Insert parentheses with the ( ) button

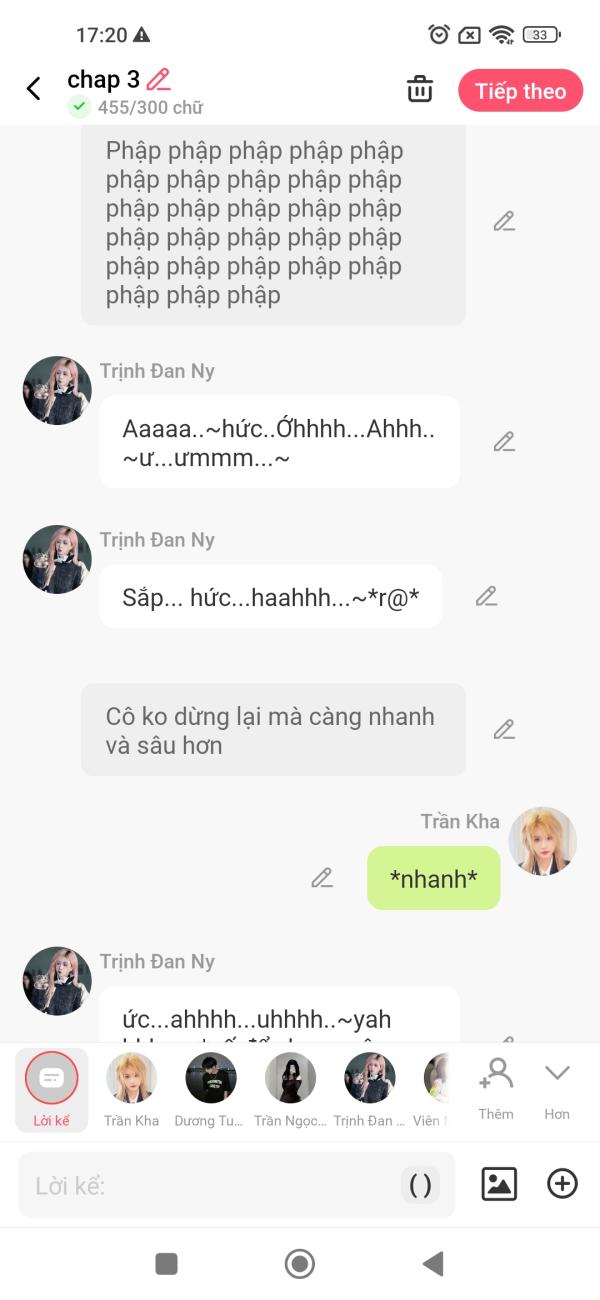coord(421,1185)
